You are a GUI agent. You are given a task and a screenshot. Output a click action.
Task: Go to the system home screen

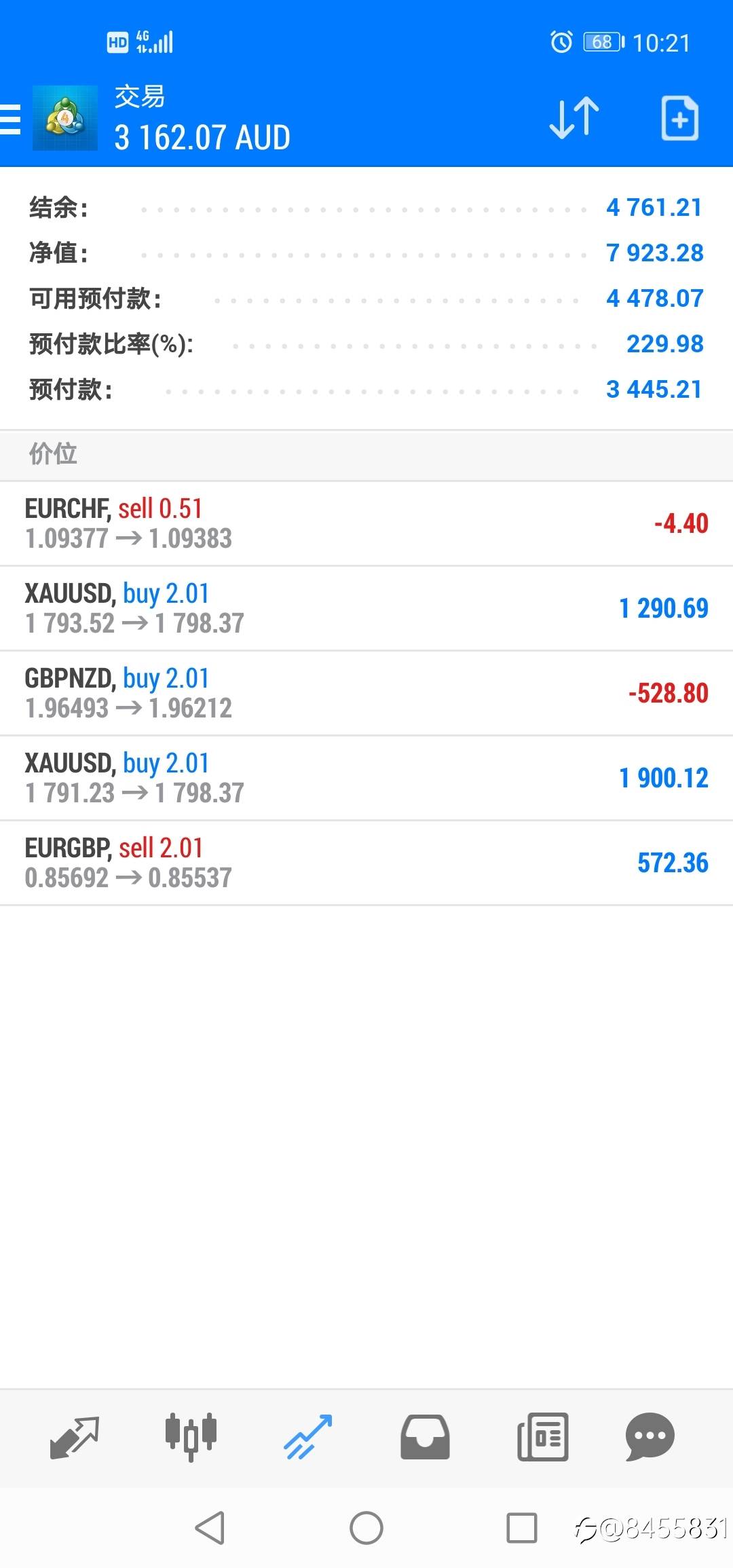366,1528
